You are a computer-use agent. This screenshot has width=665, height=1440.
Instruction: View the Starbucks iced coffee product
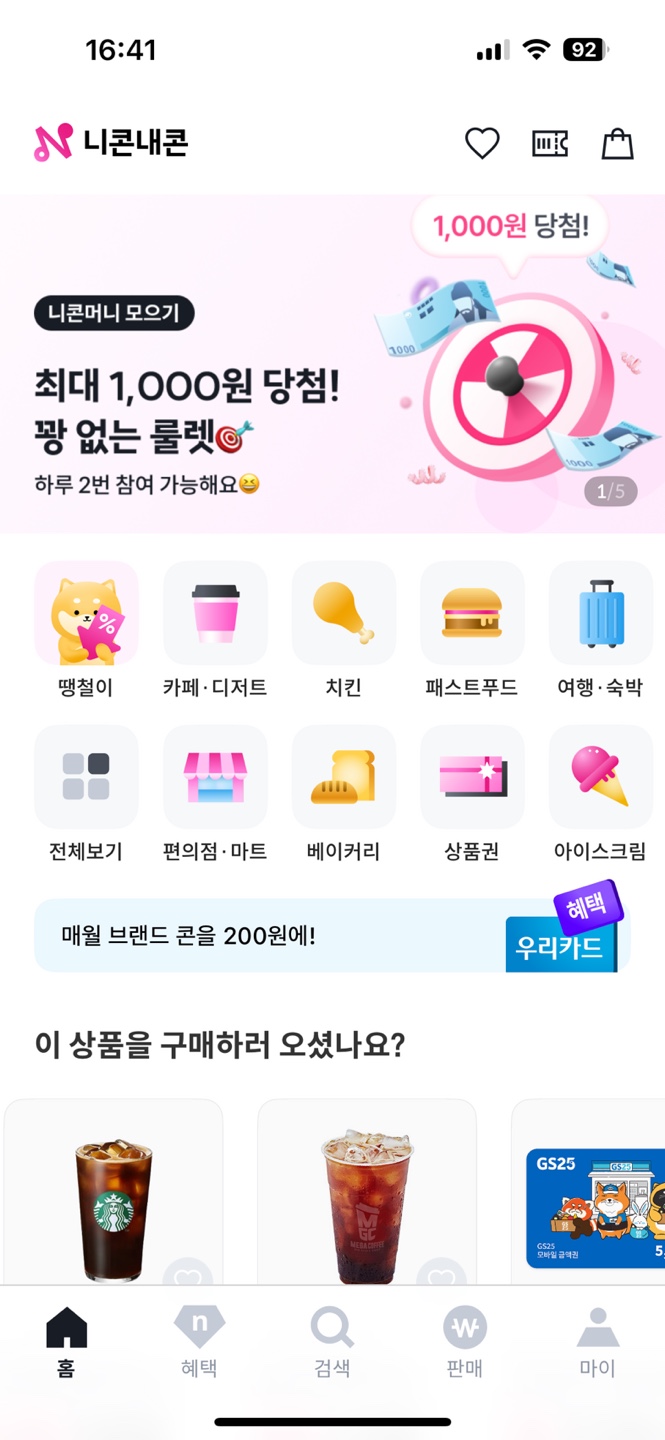coord(114,1200)
